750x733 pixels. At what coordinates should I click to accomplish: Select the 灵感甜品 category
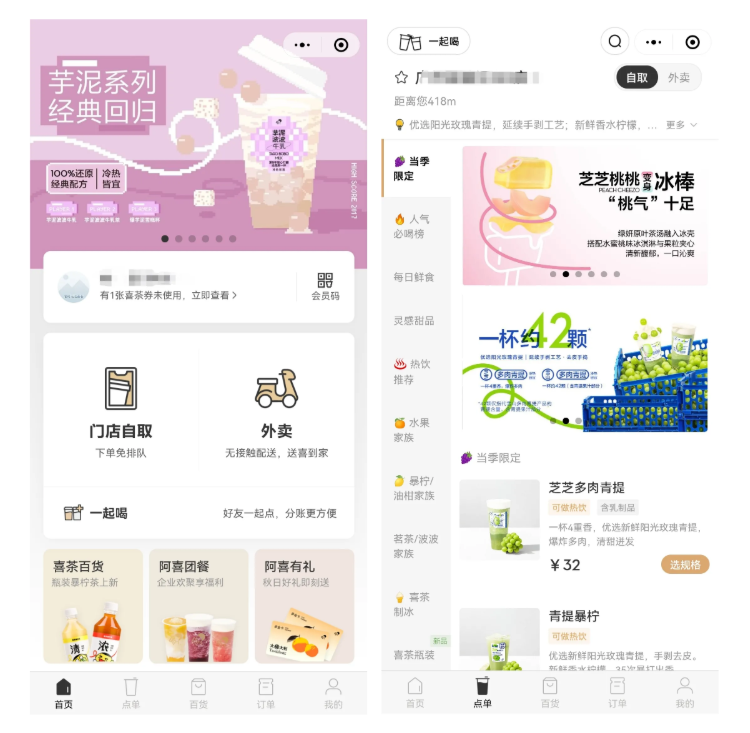413,321
